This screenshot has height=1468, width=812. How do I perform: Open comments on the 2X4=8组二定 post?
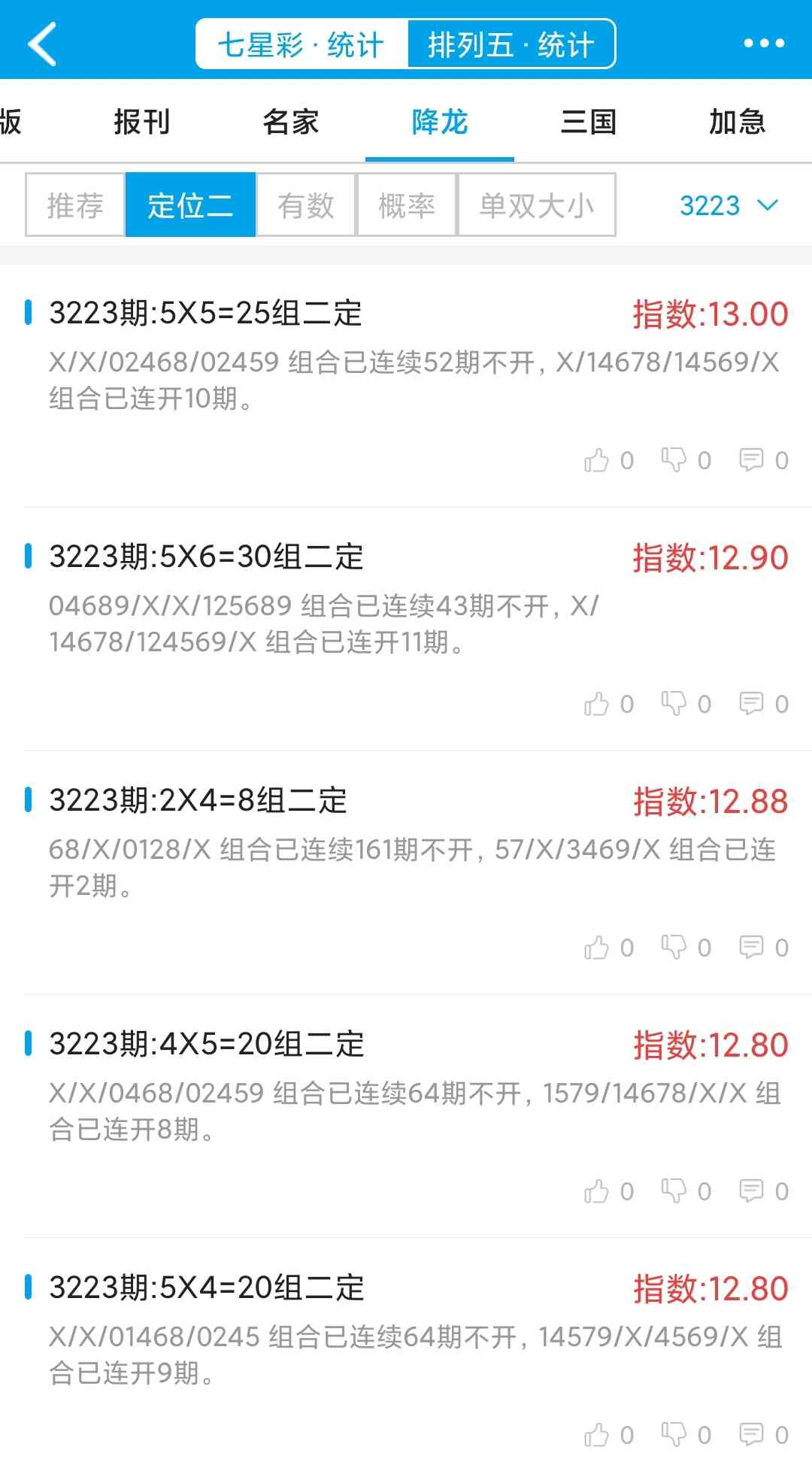pos(751,947)
